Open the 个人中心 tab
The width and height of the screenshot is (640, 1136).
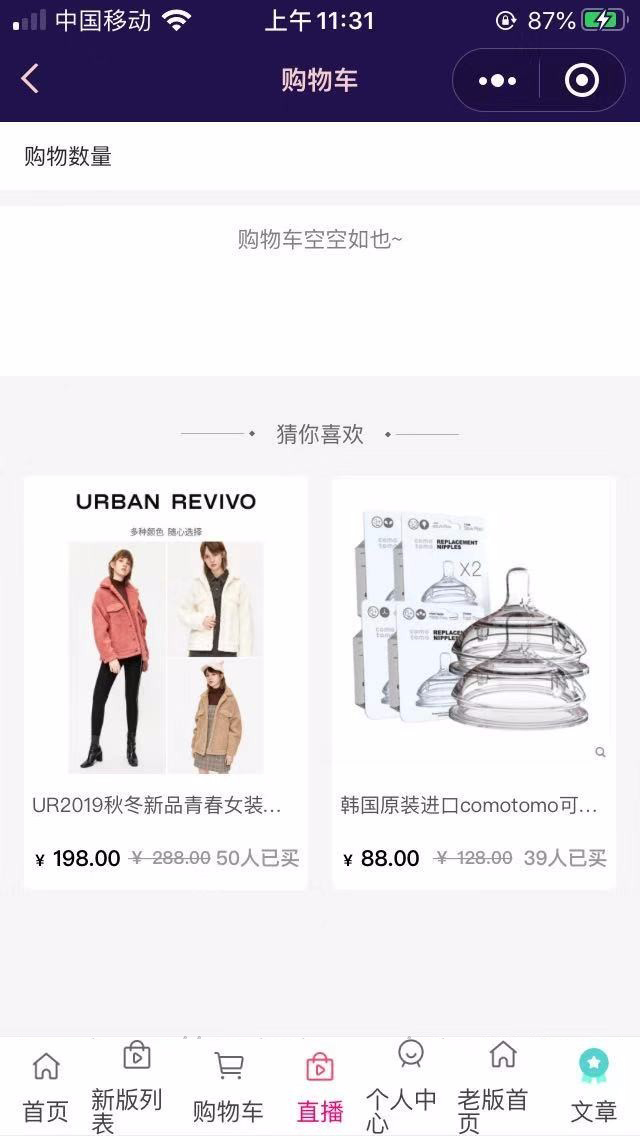point(410,1087)
